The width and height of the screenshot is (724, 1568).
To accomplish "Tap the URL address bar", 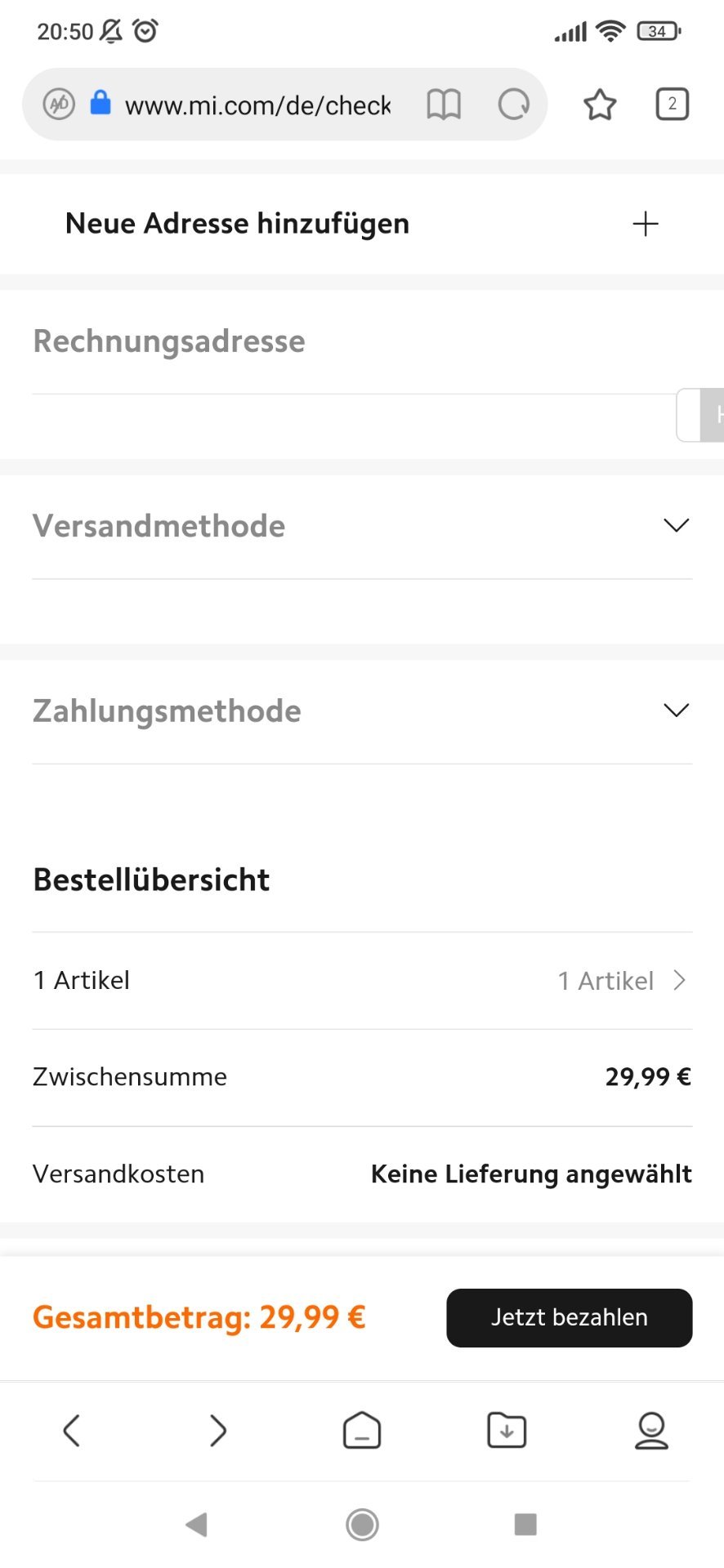I will [257, 105].
